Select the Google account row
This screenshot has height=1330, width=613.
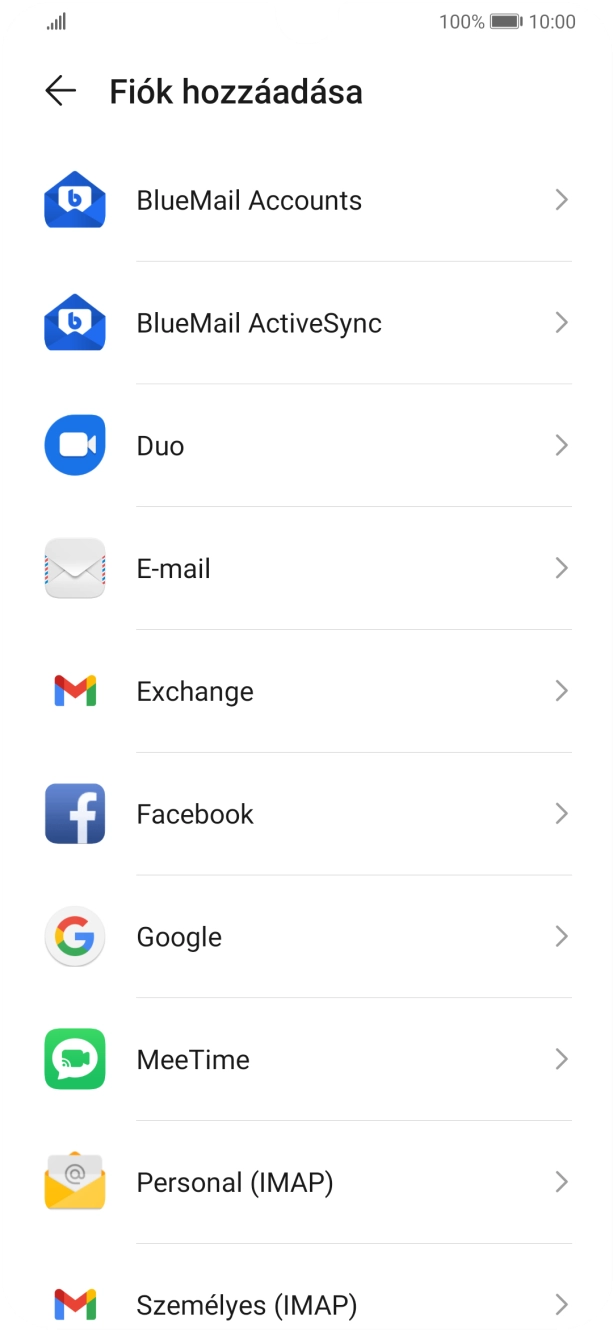(x=306, y=937)
